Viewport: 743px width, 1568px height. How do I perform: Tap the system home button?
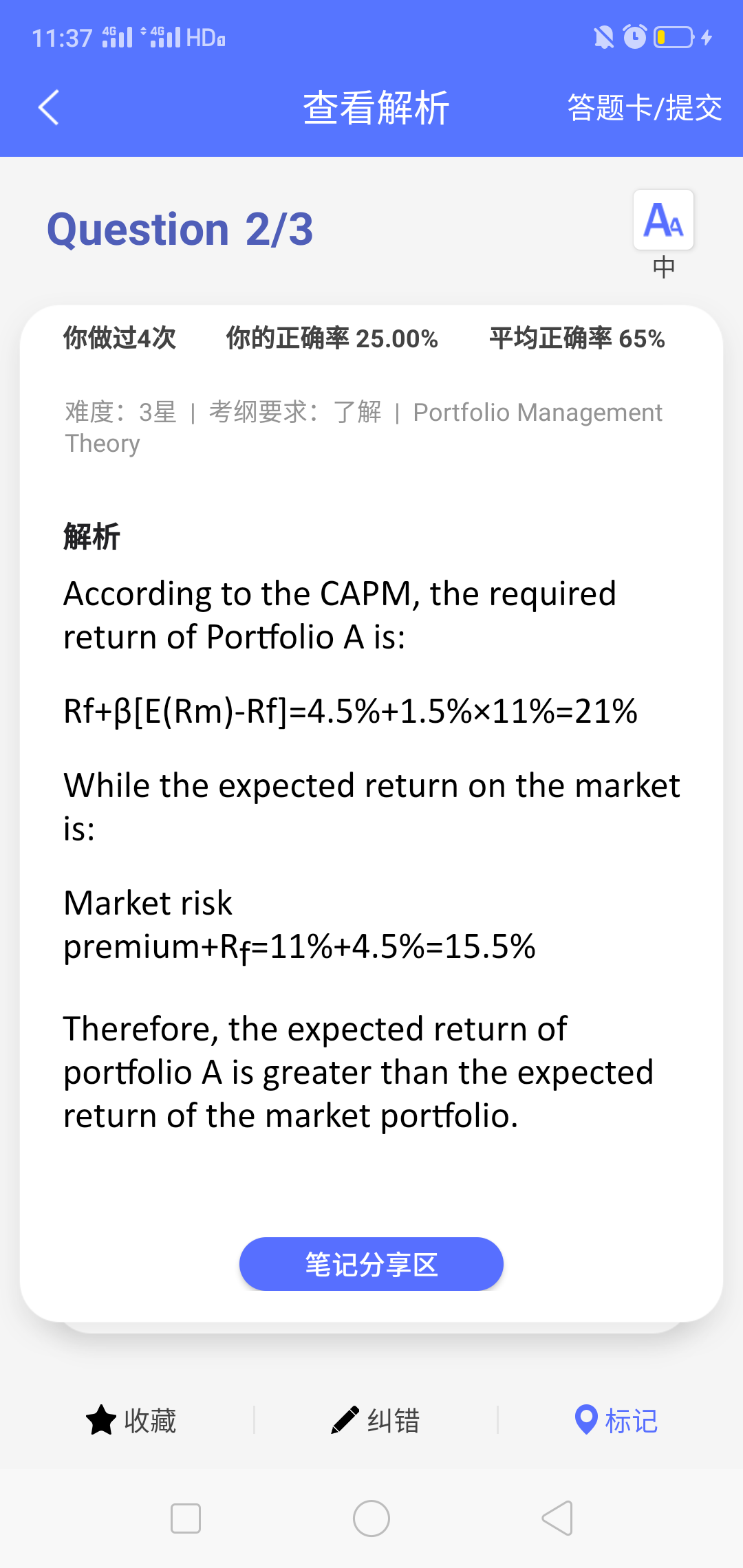[x=371, y=1518]
